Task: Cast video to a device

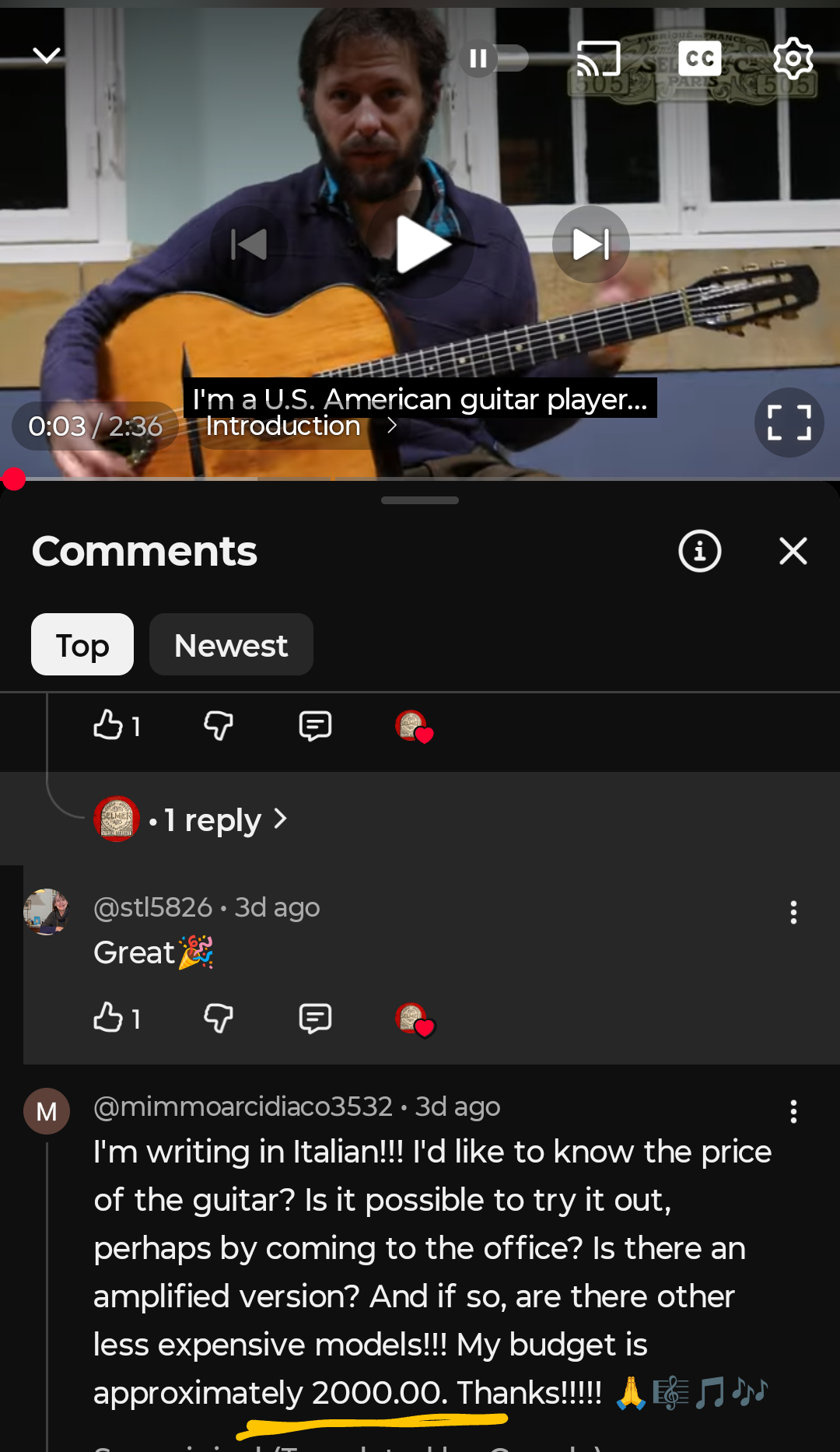Action: [597, 58]
